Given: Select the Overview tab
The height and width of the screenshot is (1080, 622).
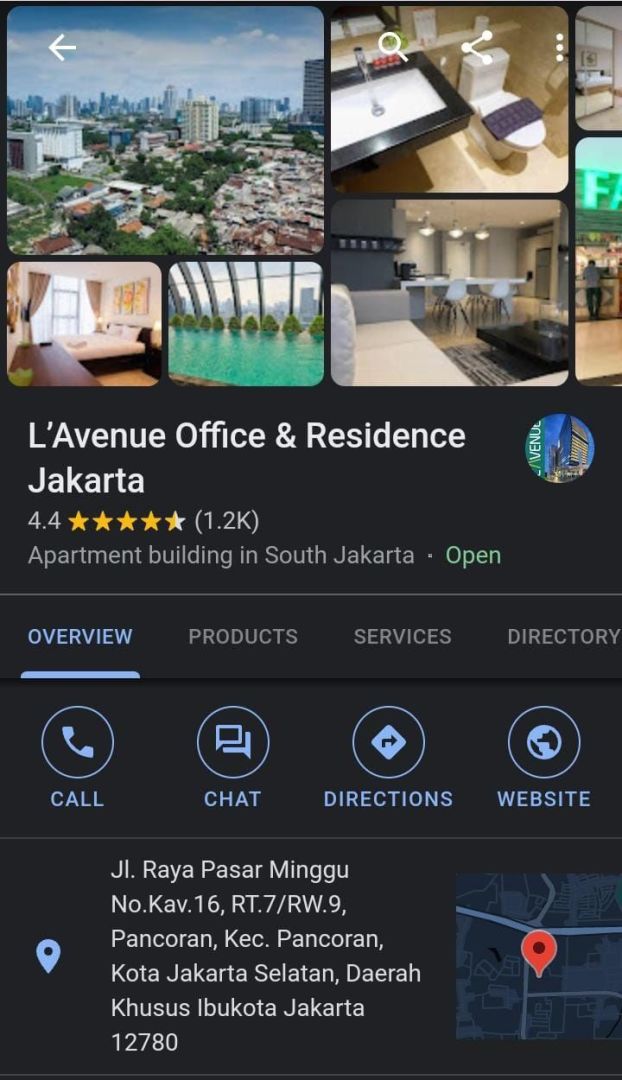Looking at the screenshot, I should [x=80, y=636].
